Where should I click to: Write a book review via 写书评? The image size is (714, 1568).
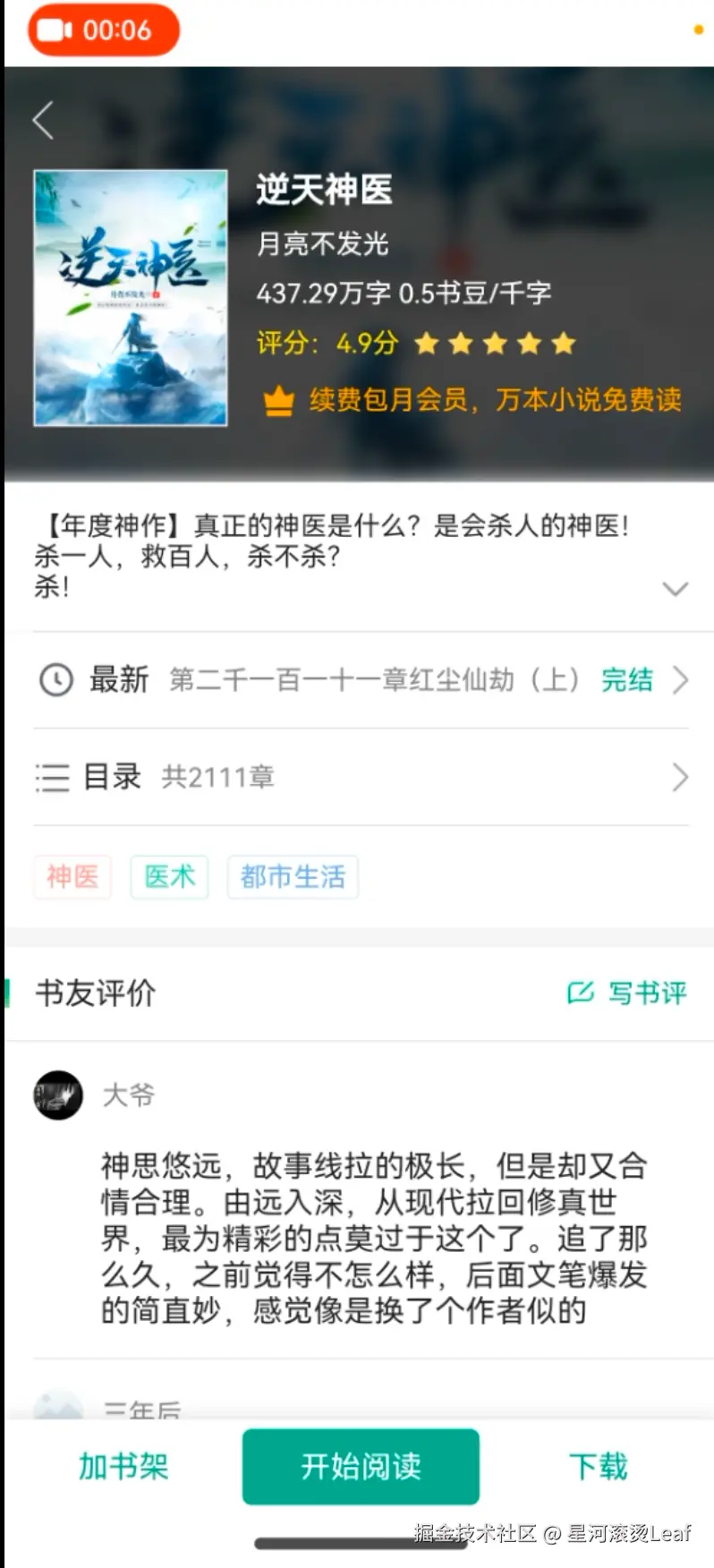(627, 993)
